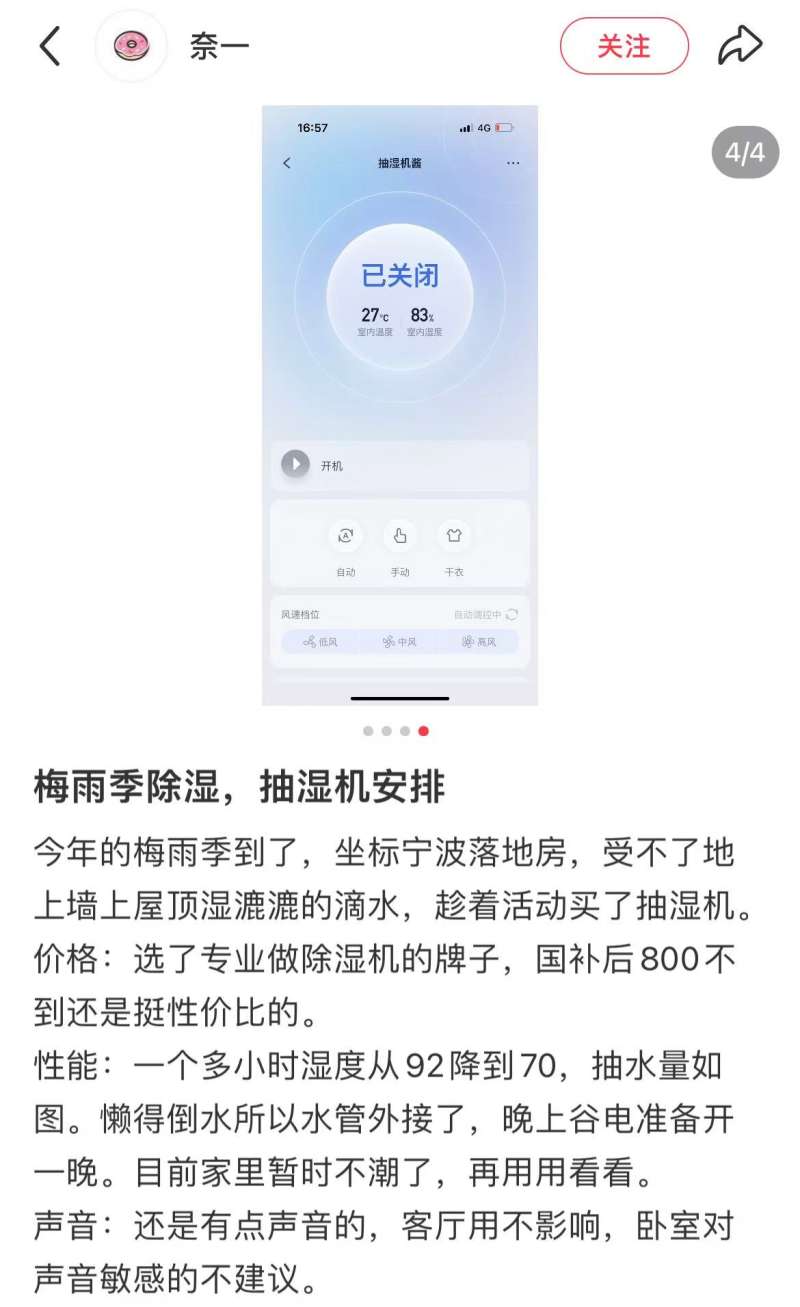Open 奈一's profile avatar
The height and width of the screenshot is (1307, 800).
pos(131,46)
